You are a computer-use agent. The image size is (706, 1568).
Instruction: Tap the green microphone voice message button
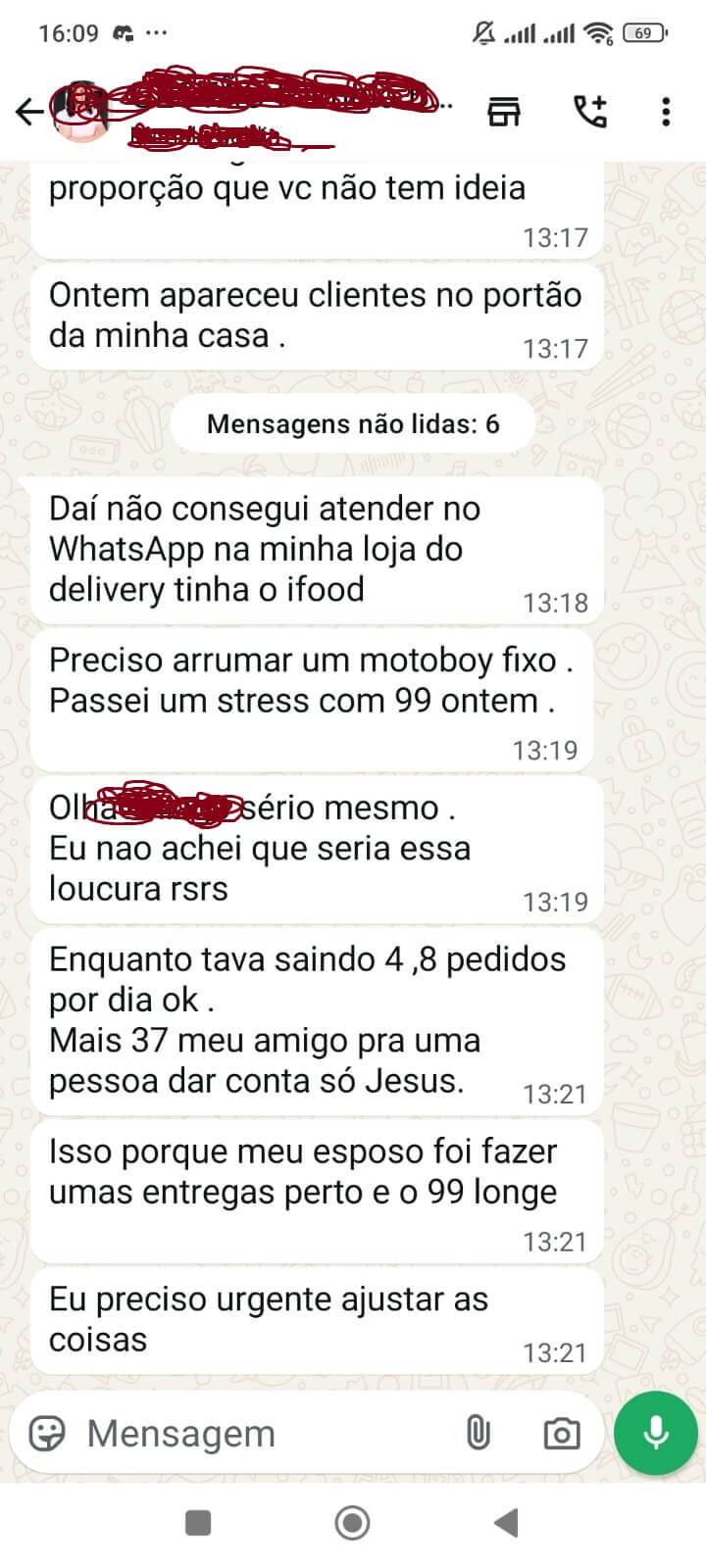(655, 1433)
